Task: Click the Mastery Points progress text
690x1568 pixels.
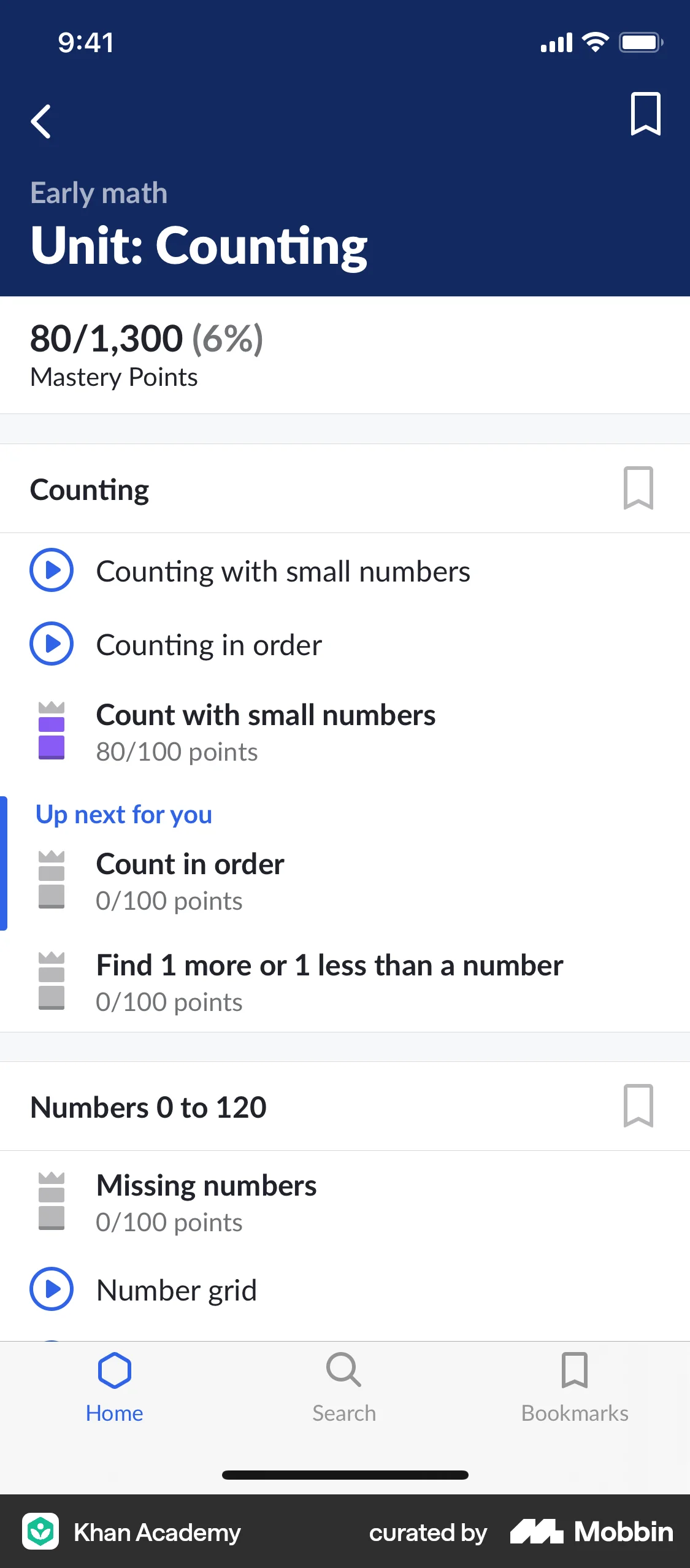Action: pyautogui.click(x=114, y=377)
